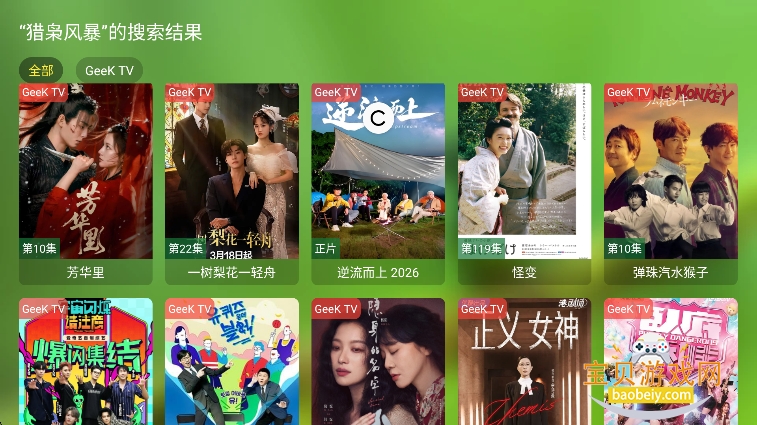Open the 芳华里 result card
The image size is (757, 425).
(86, 180)
